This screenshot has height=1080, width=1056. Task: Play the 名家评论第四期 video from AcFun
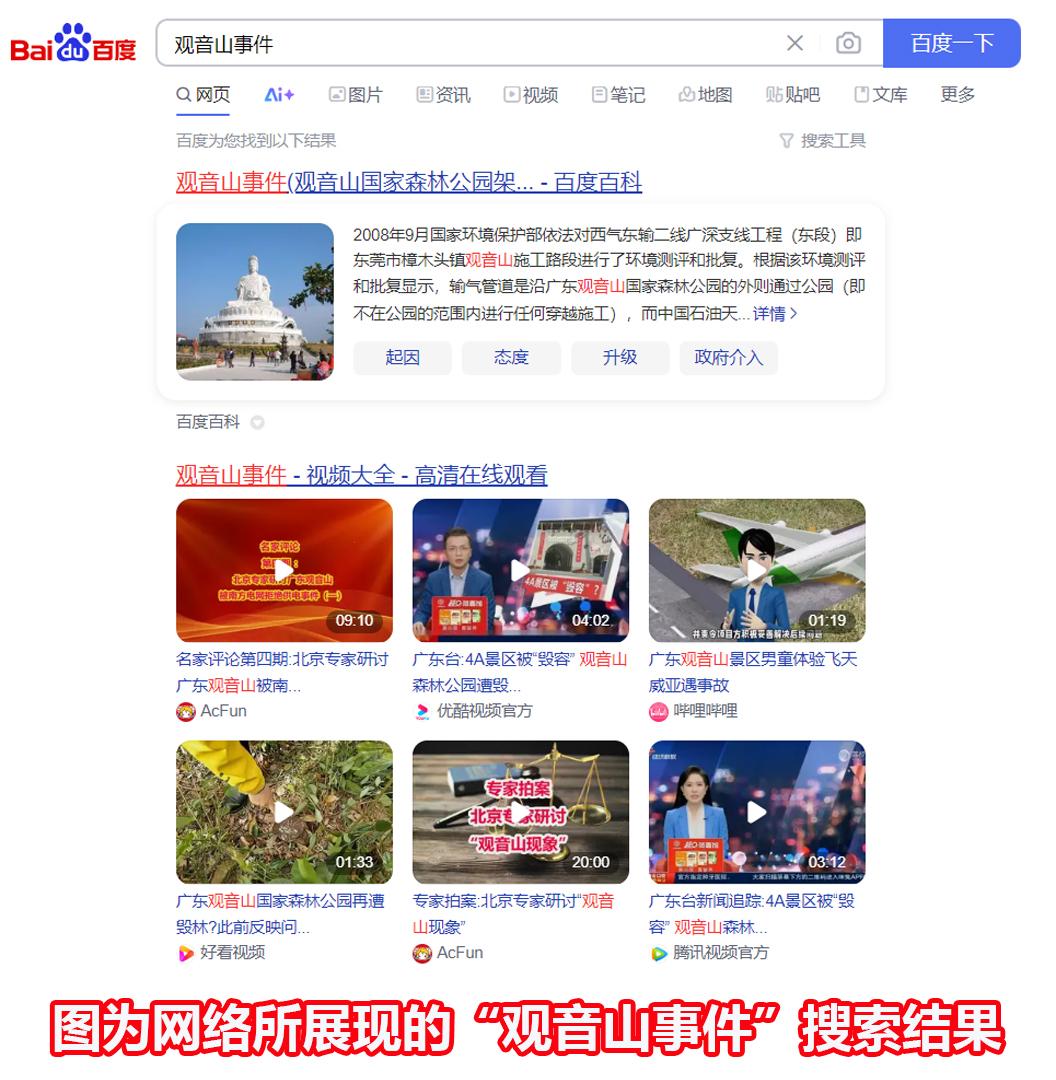[x=284, y=570]
